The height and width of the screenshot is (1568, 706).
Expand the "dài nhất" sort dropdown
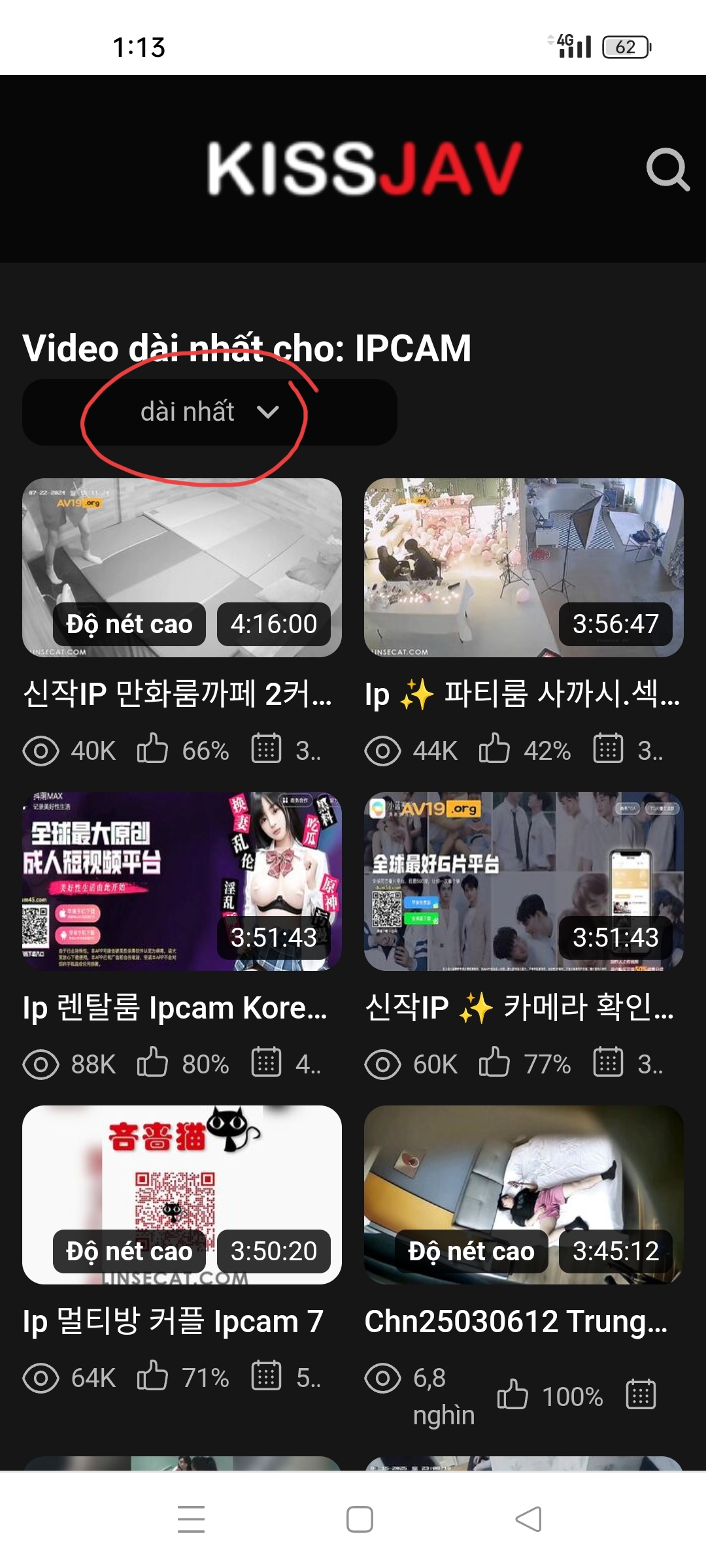tap(209, 412)
